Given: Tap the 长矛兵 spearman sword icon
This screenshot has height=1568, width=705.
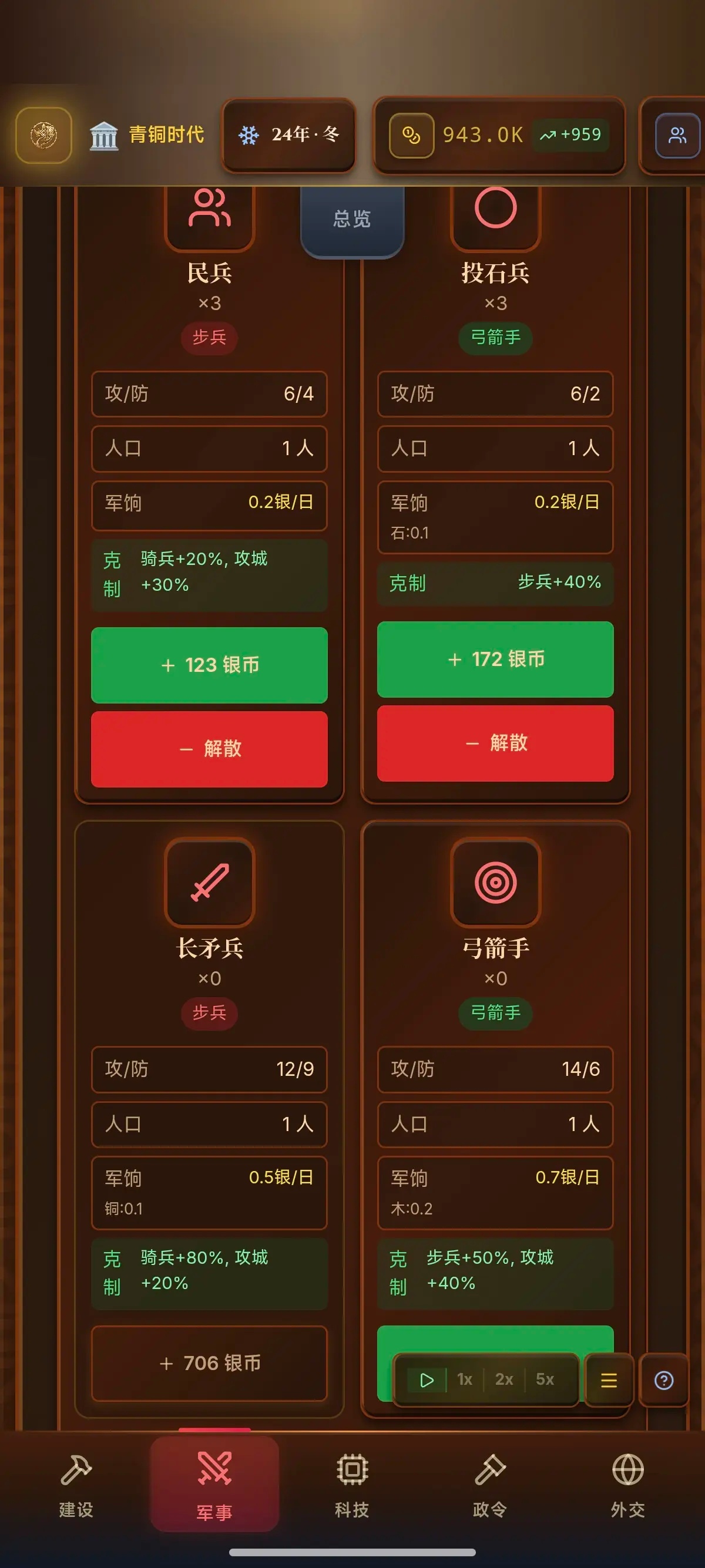Looking at the screenshot, I should (209, 884).
